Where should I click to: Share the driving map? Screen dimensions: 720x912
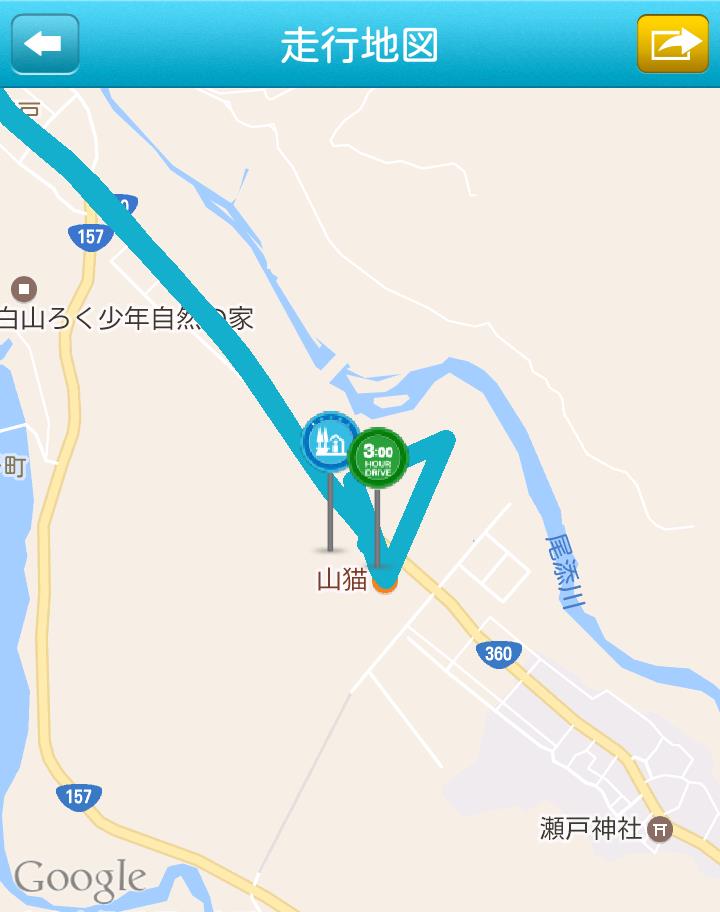[672, 44]
